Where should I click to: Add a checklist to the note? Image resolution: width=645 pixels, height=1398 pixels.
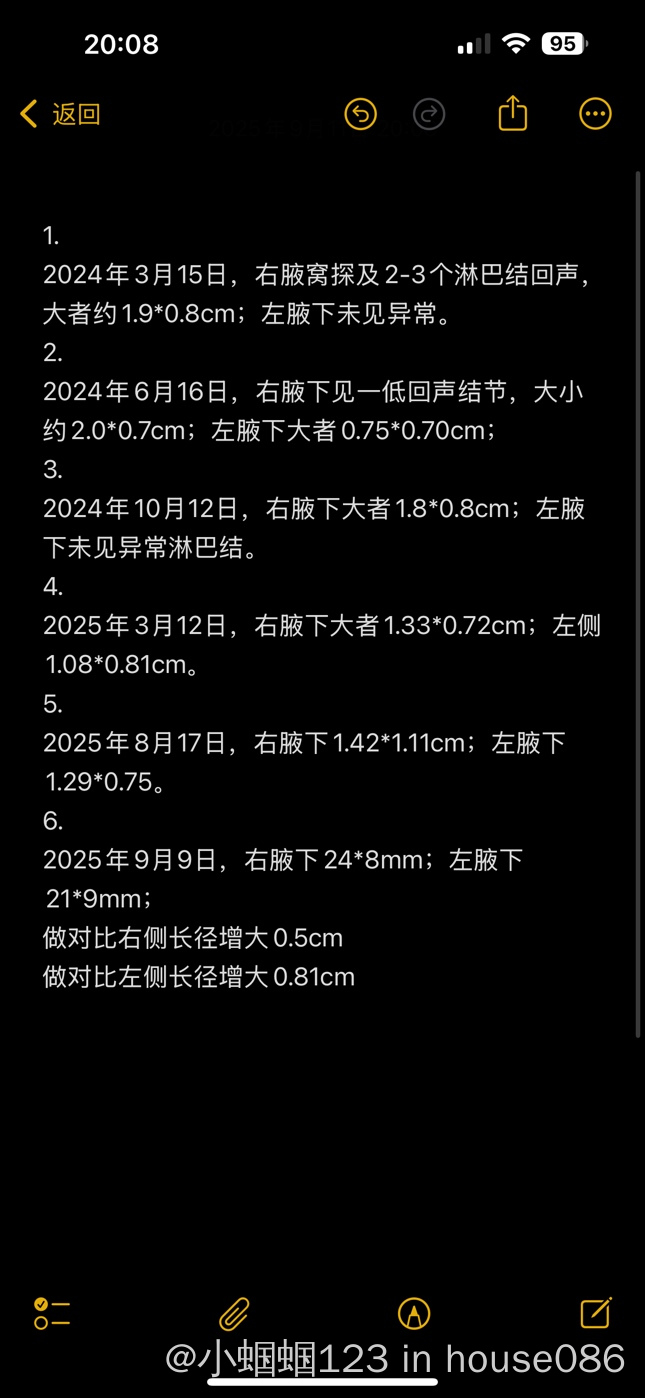tap(52, 1313)
